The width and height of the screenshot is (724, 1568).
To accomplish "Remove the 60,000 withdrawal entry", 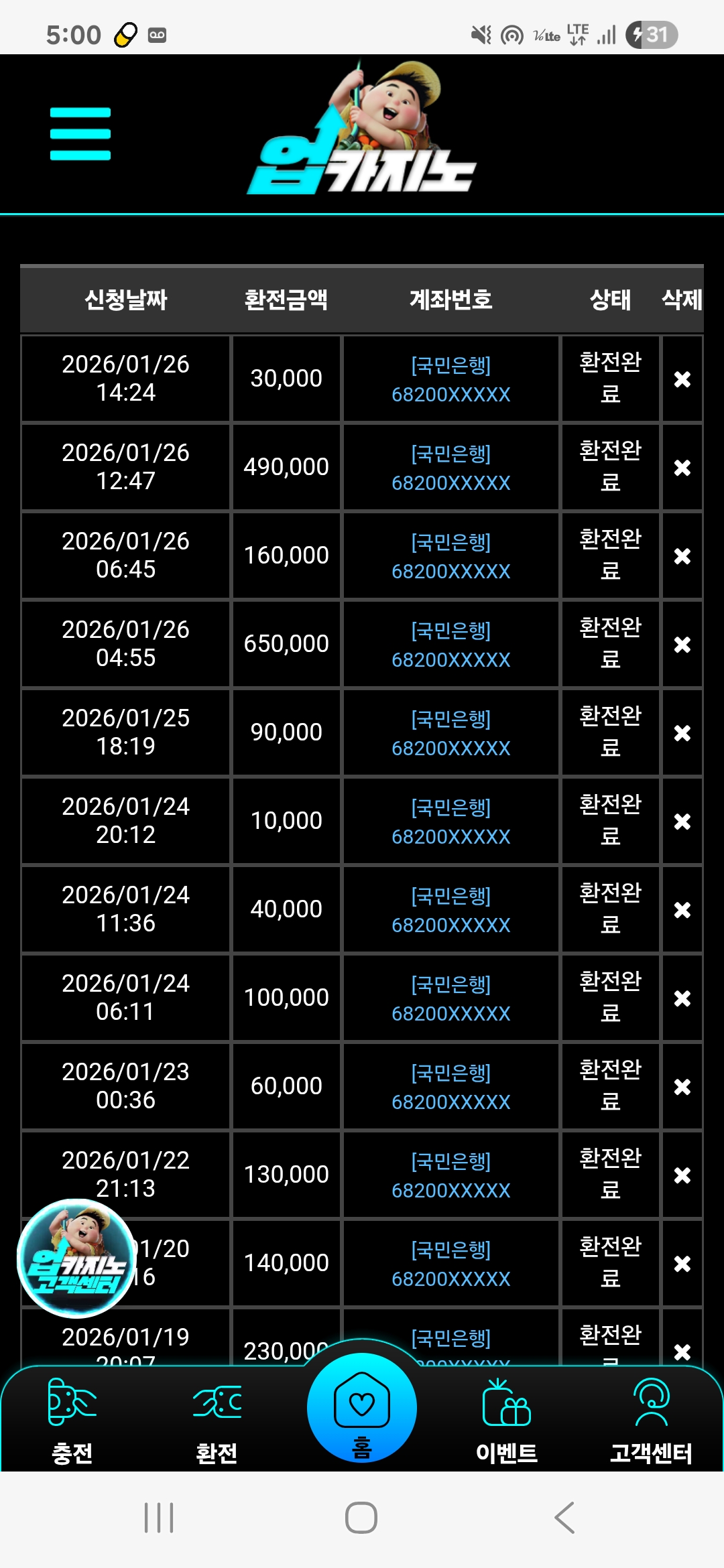I will (x=682, y=1087).
